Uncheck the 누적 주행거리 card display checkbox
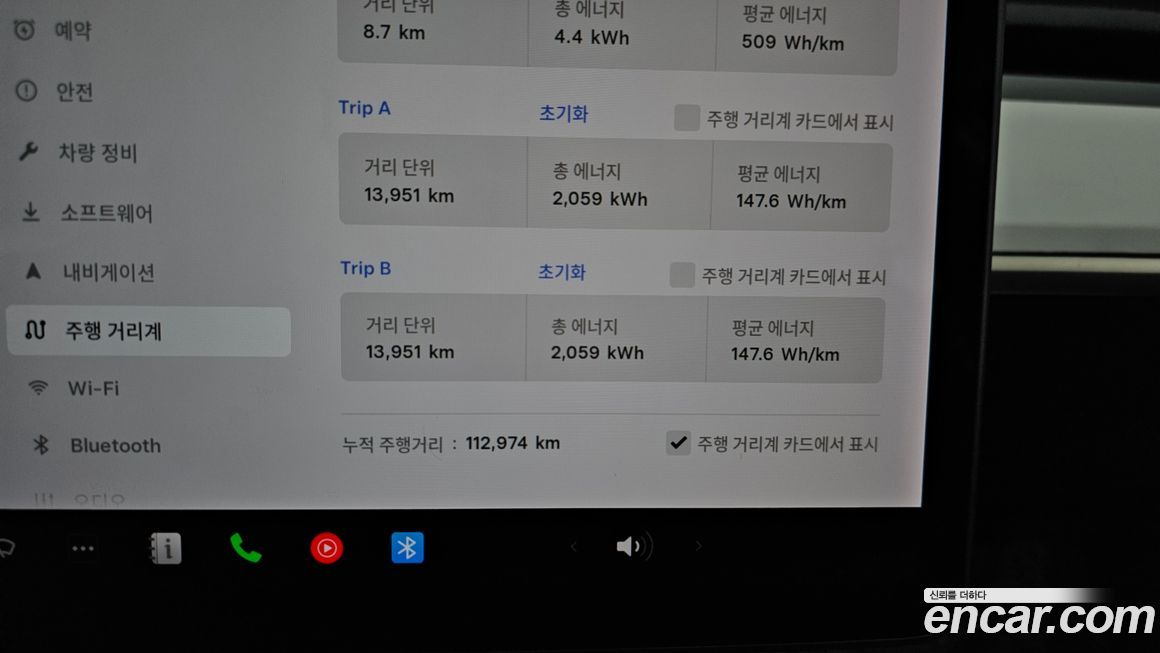Screen dimensions: 1160x653 click(678, 443)
